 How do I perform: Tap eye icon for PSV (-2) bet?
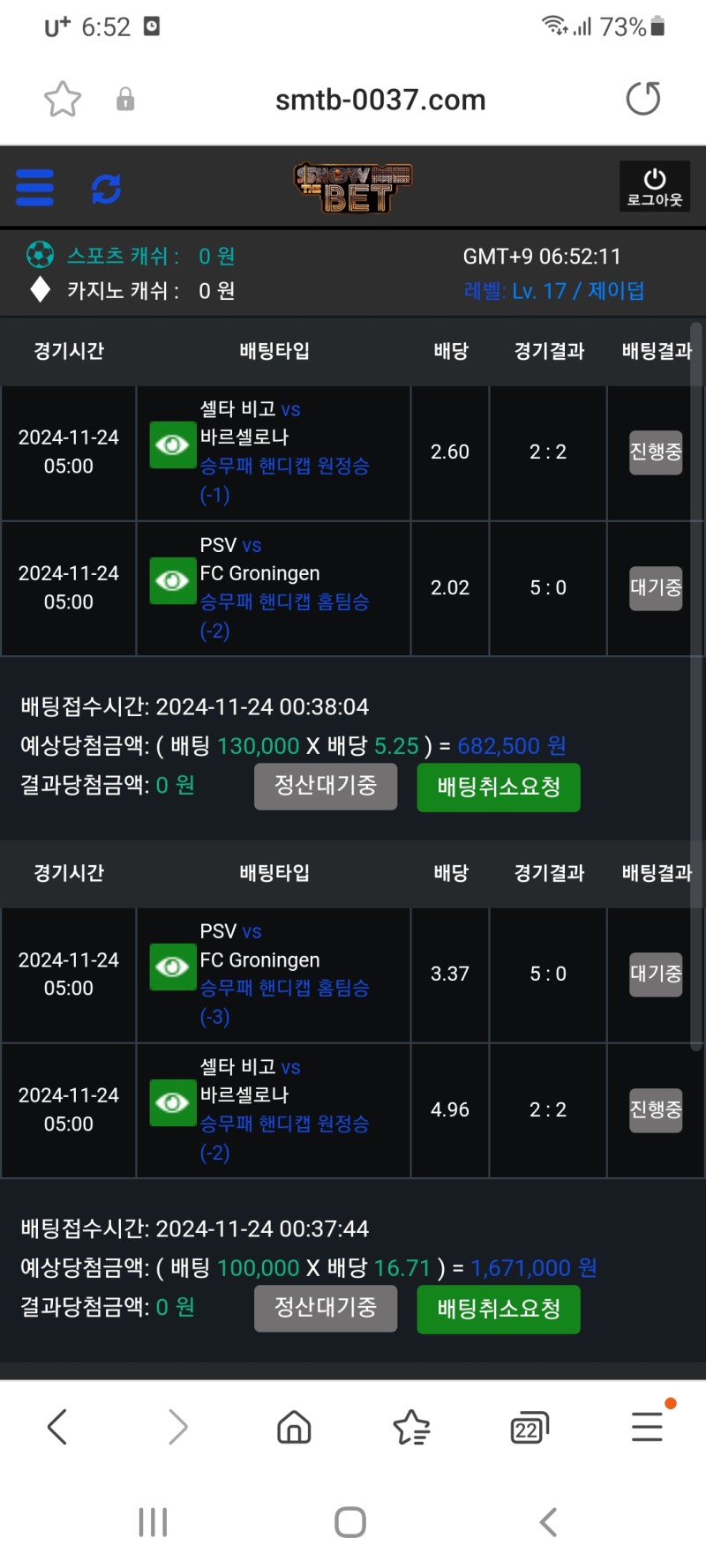[x=172, y=581]
